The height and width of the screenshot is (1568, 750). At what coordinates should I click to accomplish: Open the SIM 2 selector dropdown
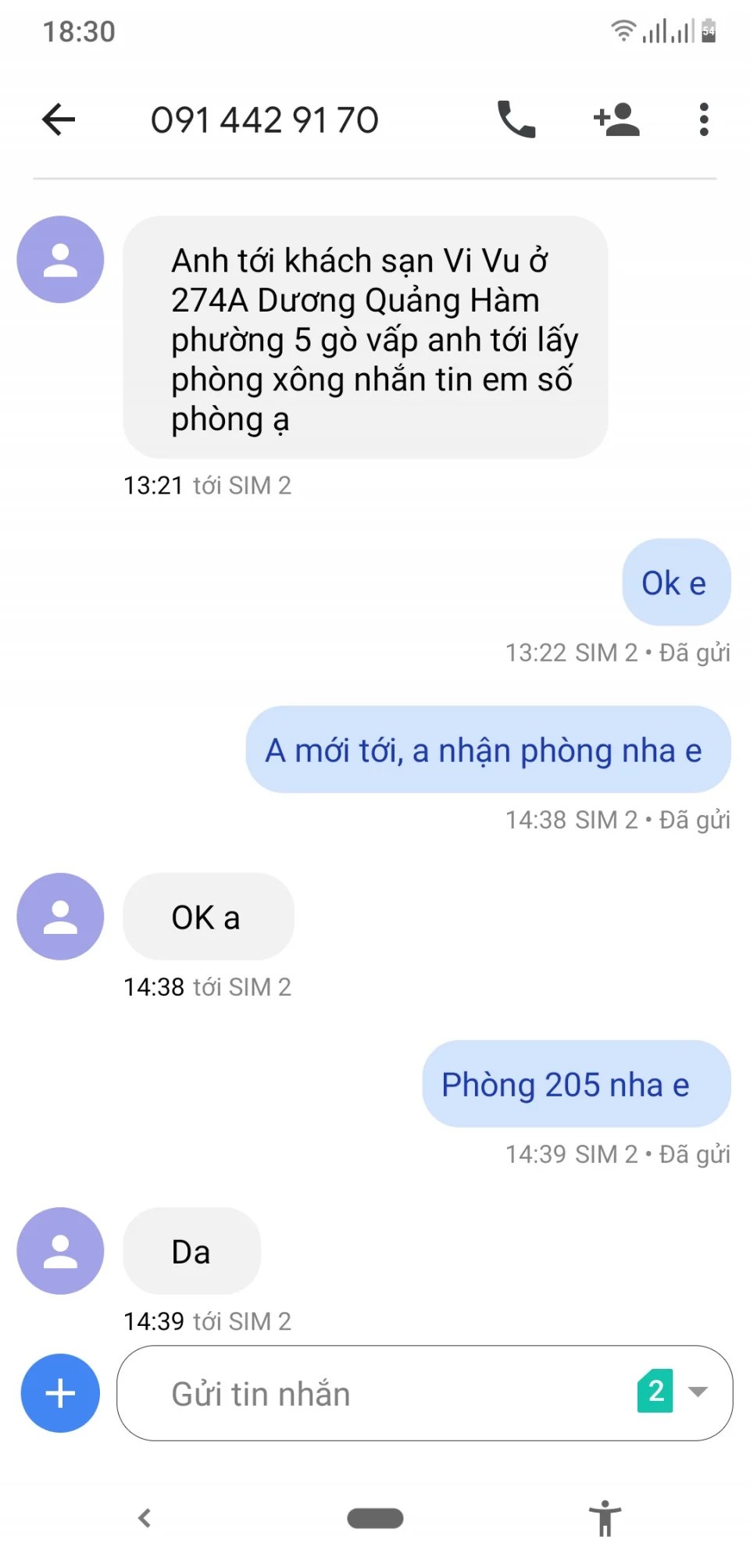point(673,1392)
